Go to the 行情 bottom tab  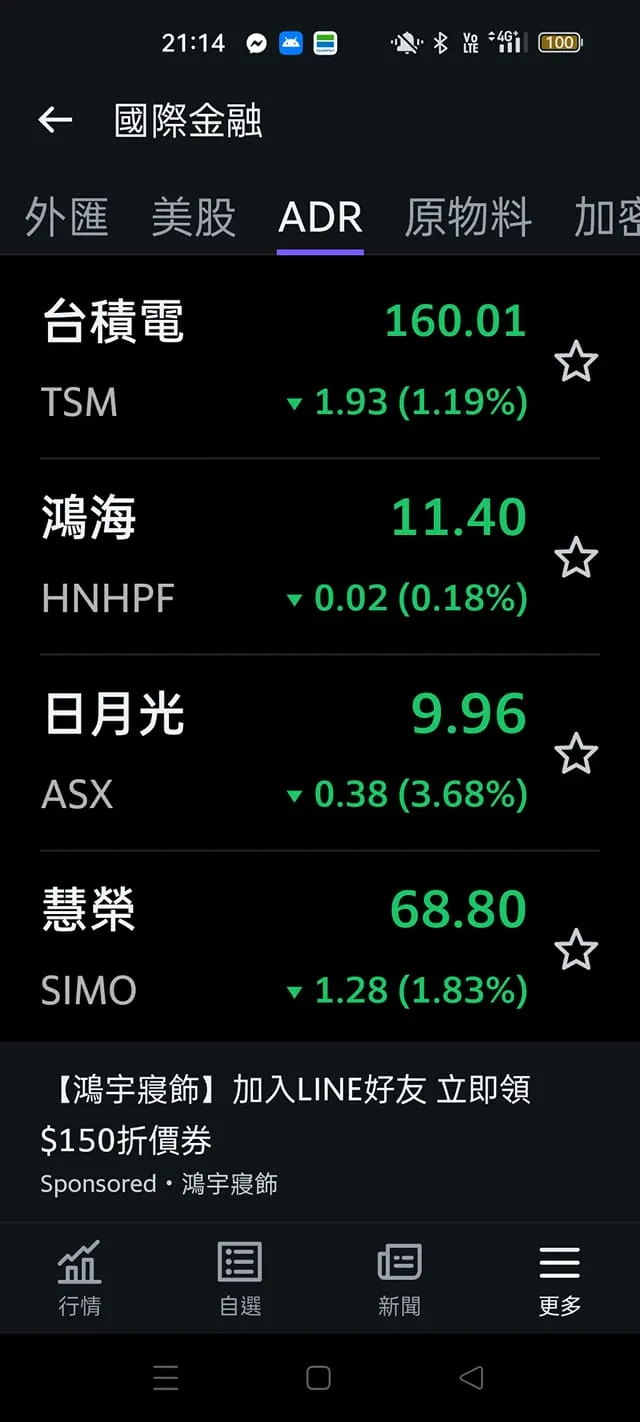tap(79, 1277)
